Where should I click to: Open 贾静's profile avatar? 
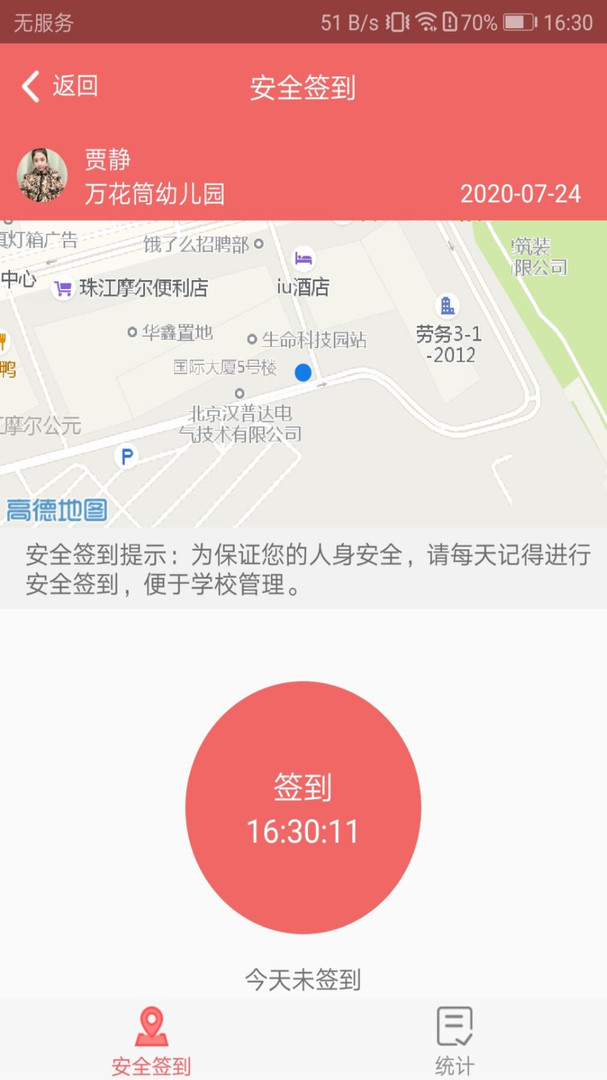pyautogui.click(x=42, y=176)
